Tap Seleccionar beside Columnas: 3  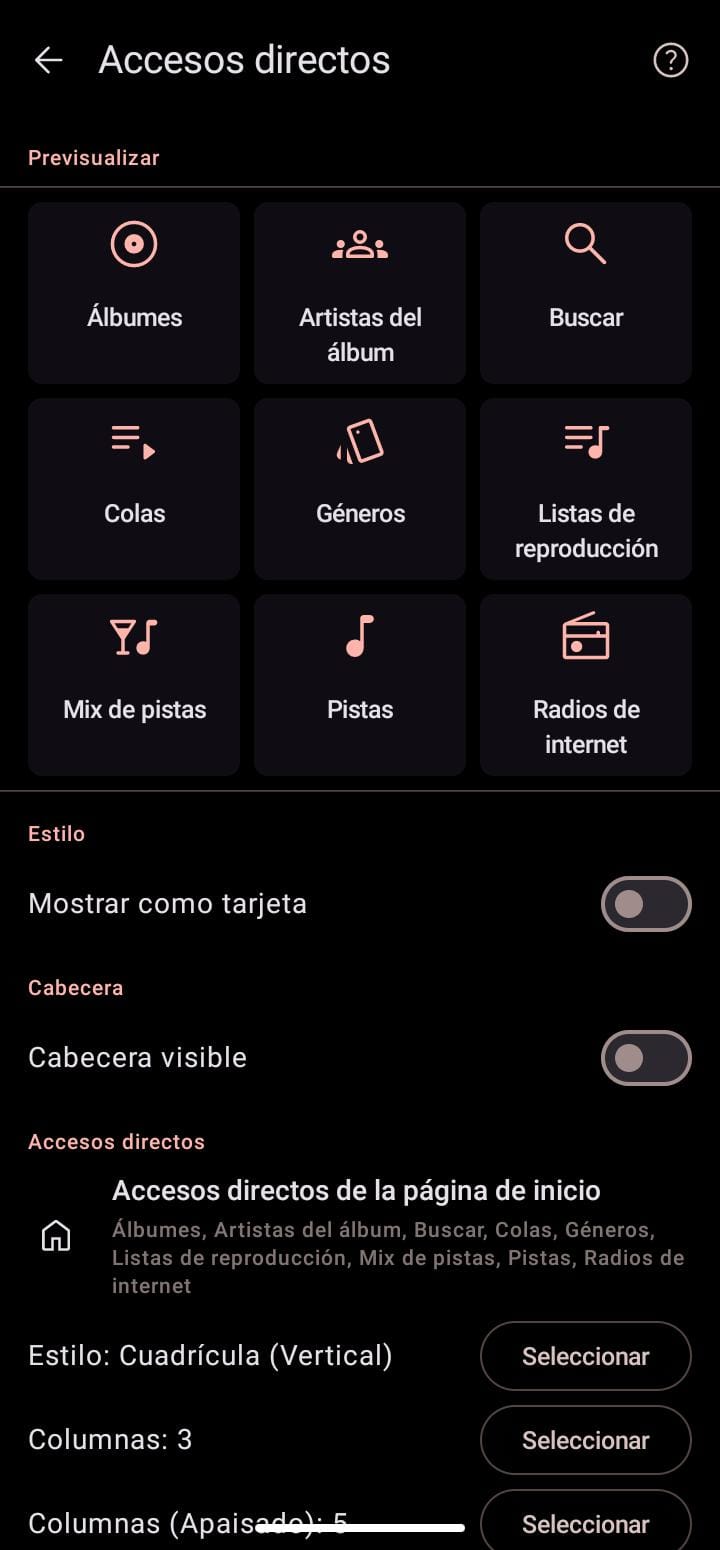[x=586, y=1440]
